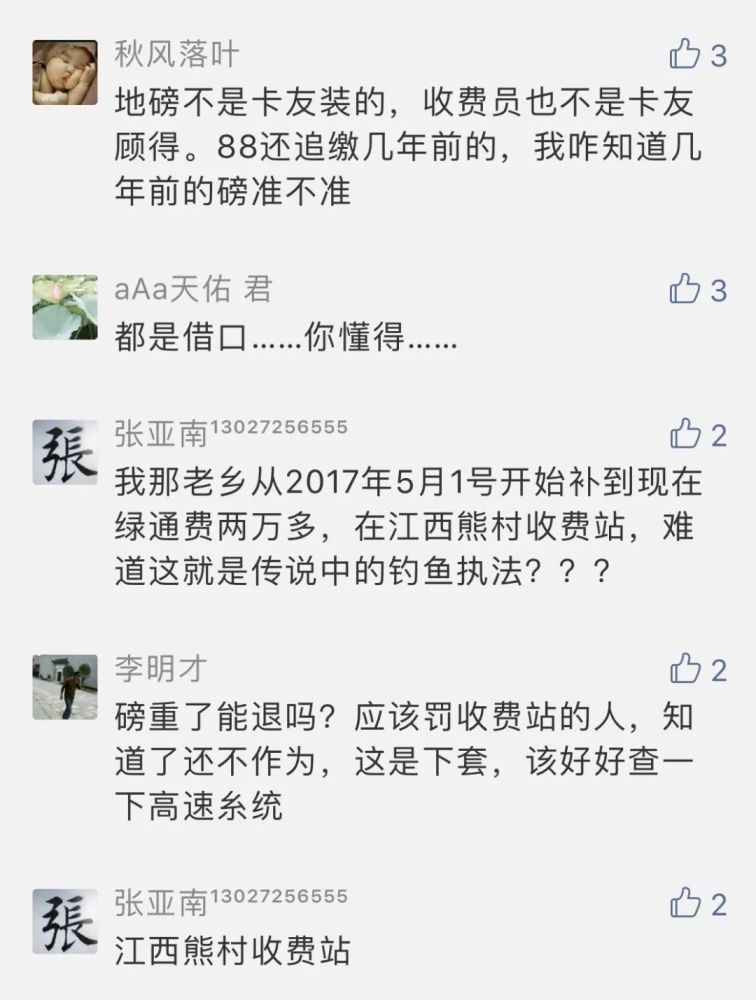Like 秋风落叶's comment about 地磅
Viewport: 756px width, 1000px height.
685,55
